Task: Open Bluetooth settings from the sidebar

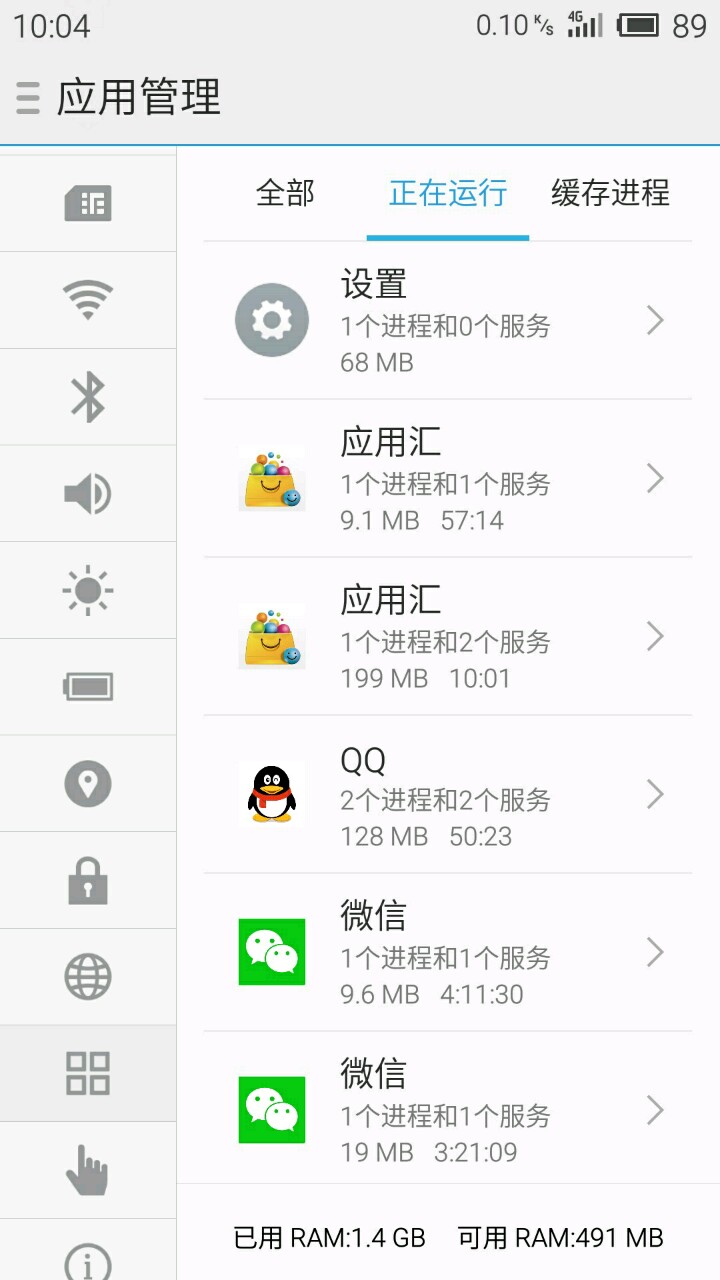Action: click(88, 397)
